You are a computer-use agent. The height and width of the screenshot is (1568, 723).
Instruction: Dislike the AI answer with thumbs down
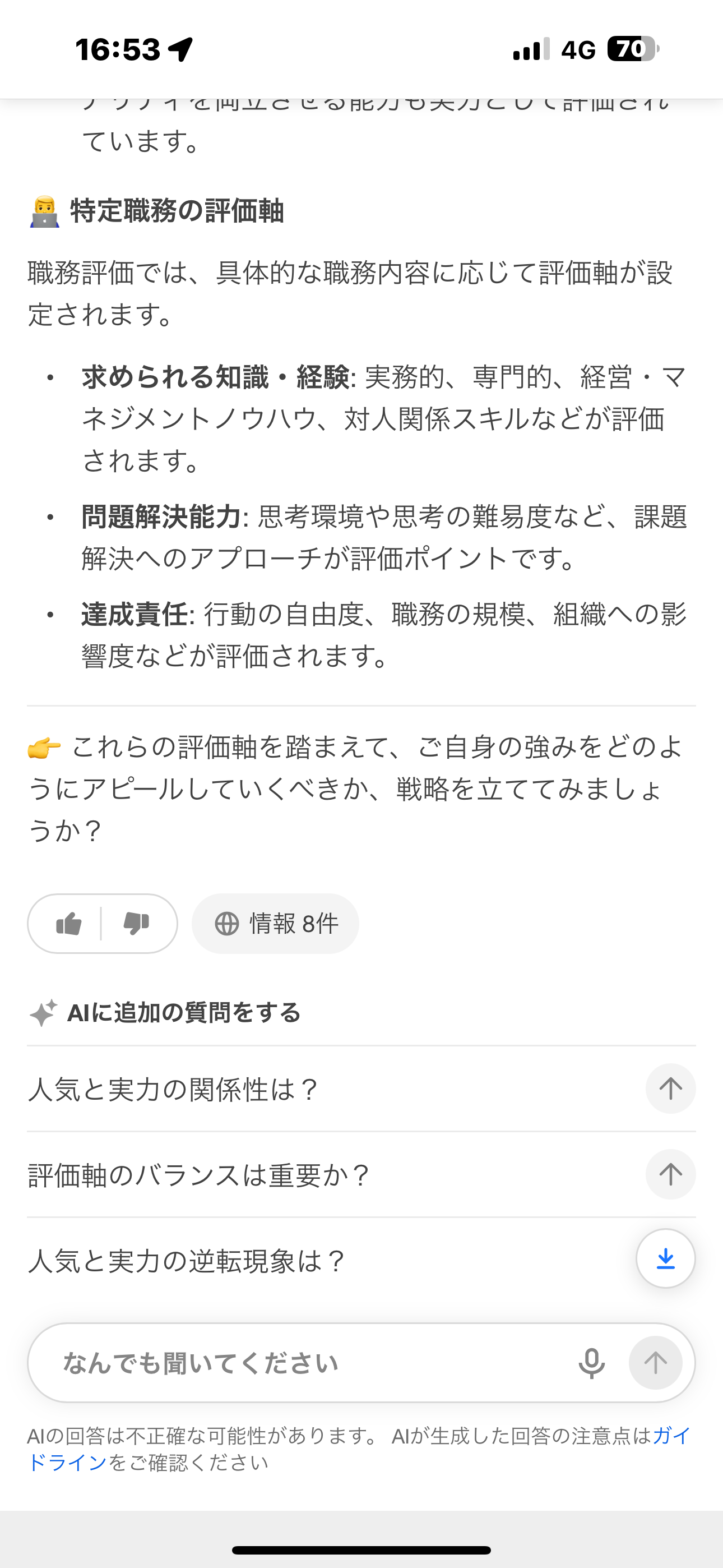point(136,924)
